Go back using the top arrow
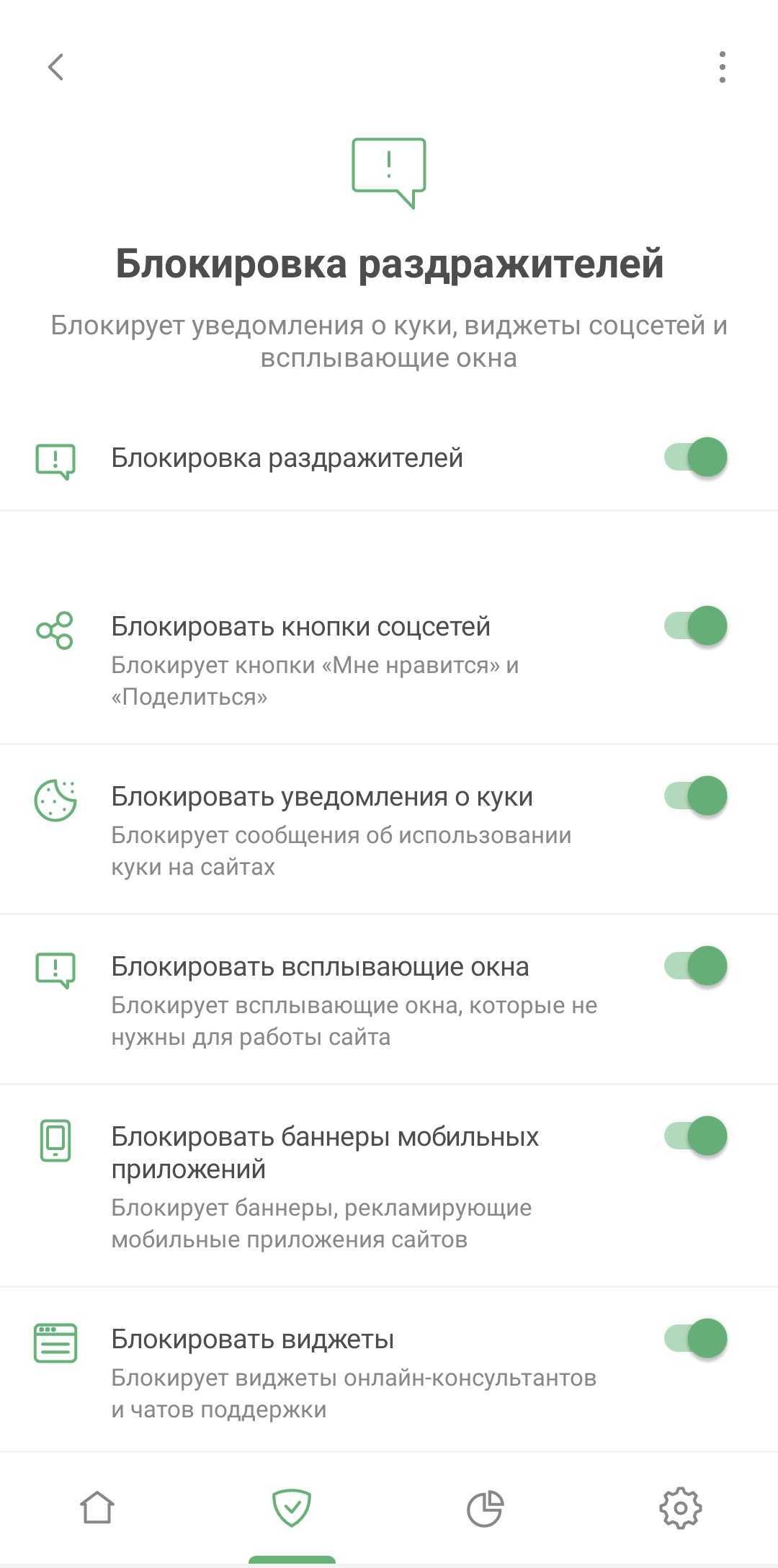The image size is (778, 1568). click(56, 67)
